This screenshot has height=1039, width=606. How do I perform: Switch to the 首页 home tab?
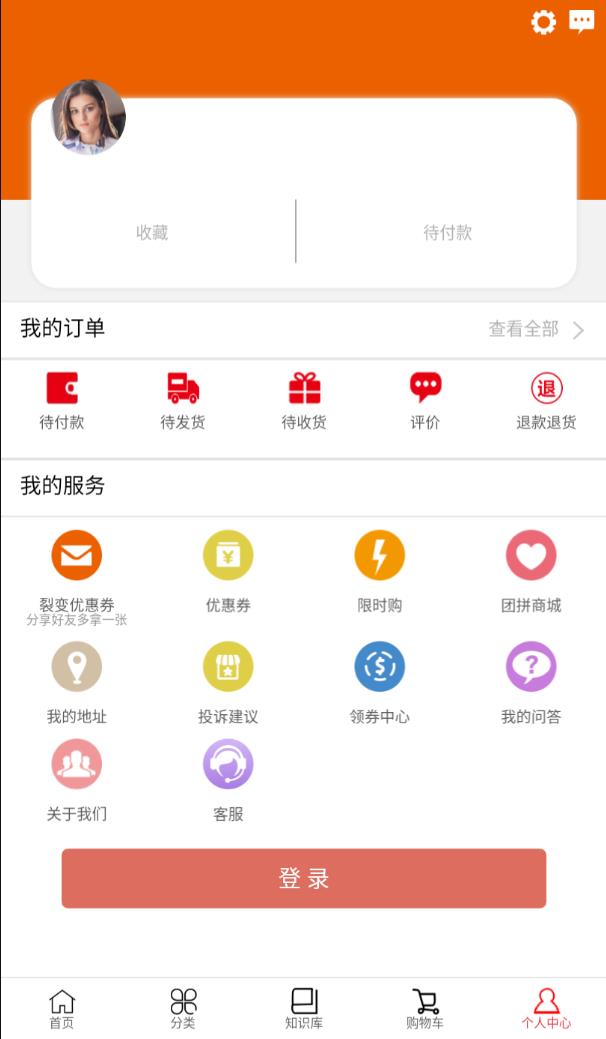62,1008
